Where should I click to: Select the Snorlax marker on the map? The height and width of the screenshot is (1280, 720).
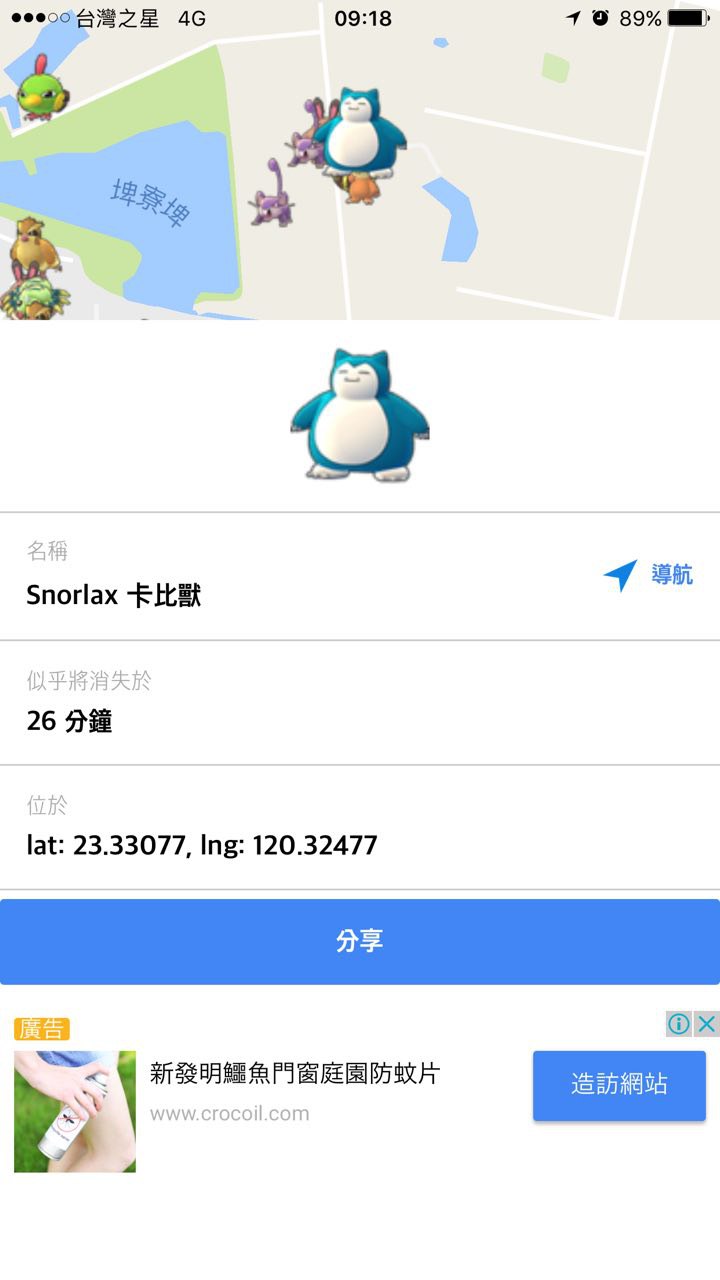tap(362, 132)
